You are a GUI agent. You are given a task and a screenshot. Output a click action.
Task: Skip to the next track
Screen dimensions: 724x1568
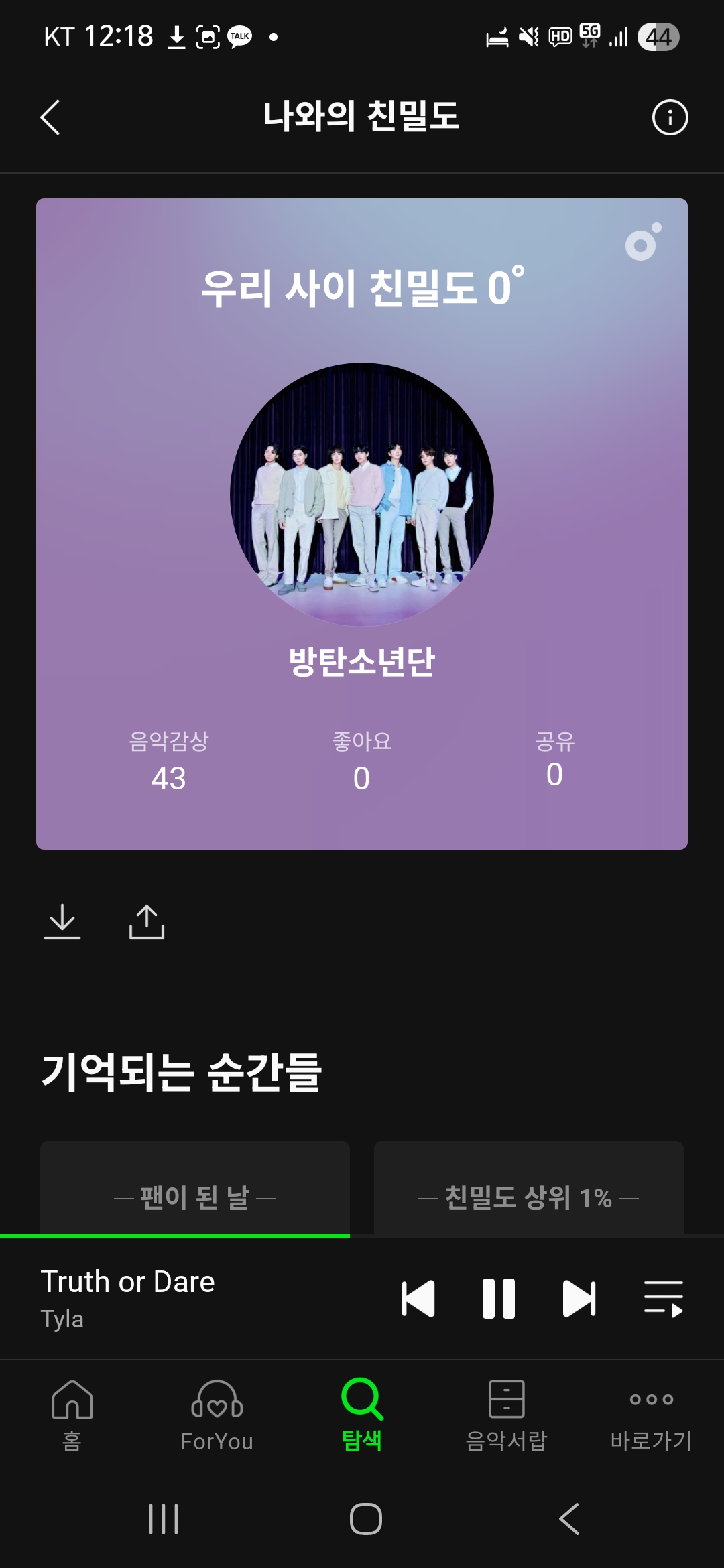[579, 1299]
